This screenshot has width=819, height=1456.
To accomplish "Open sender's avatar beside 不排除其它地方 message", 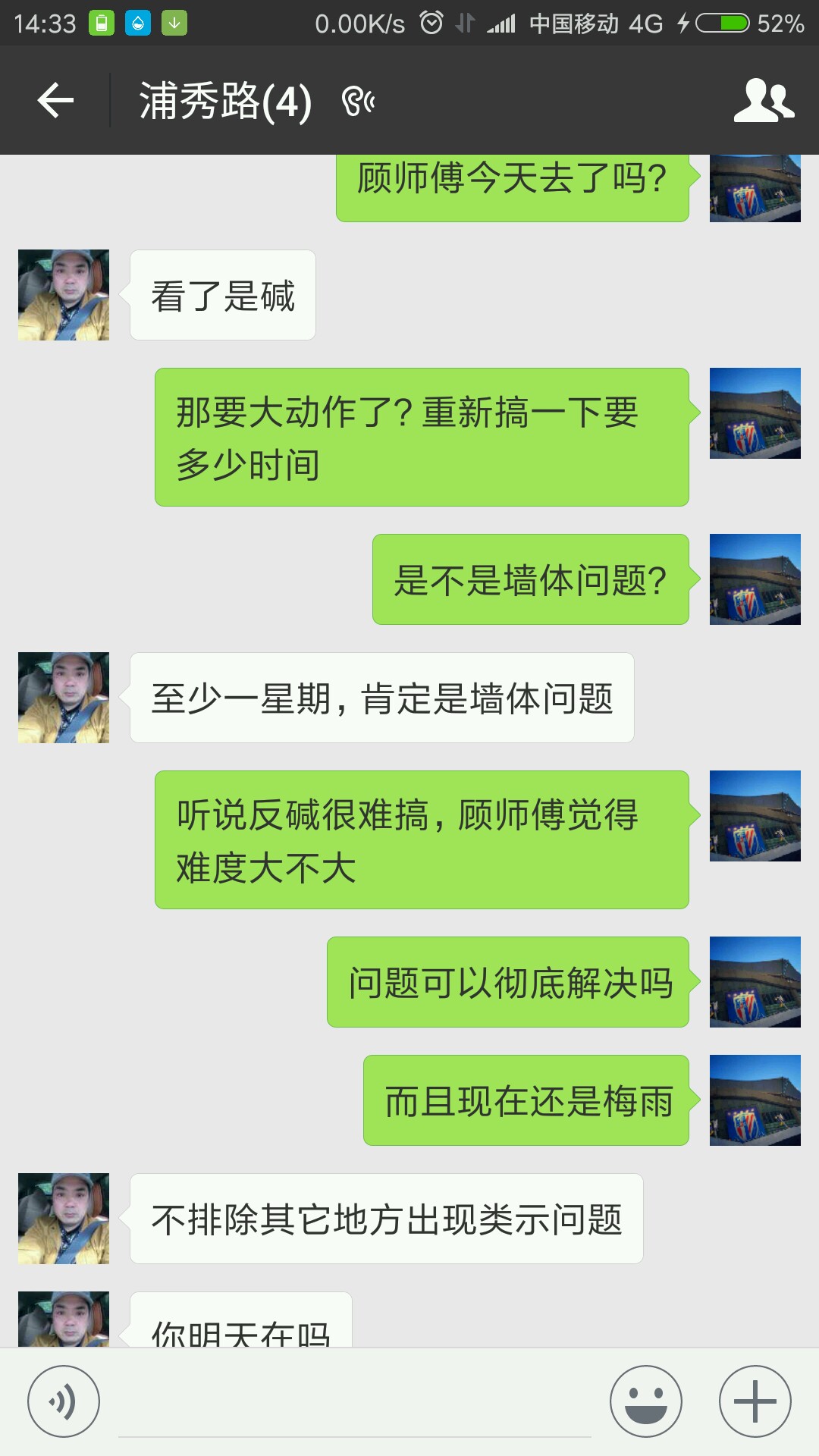I will (x=64, y=1219).
